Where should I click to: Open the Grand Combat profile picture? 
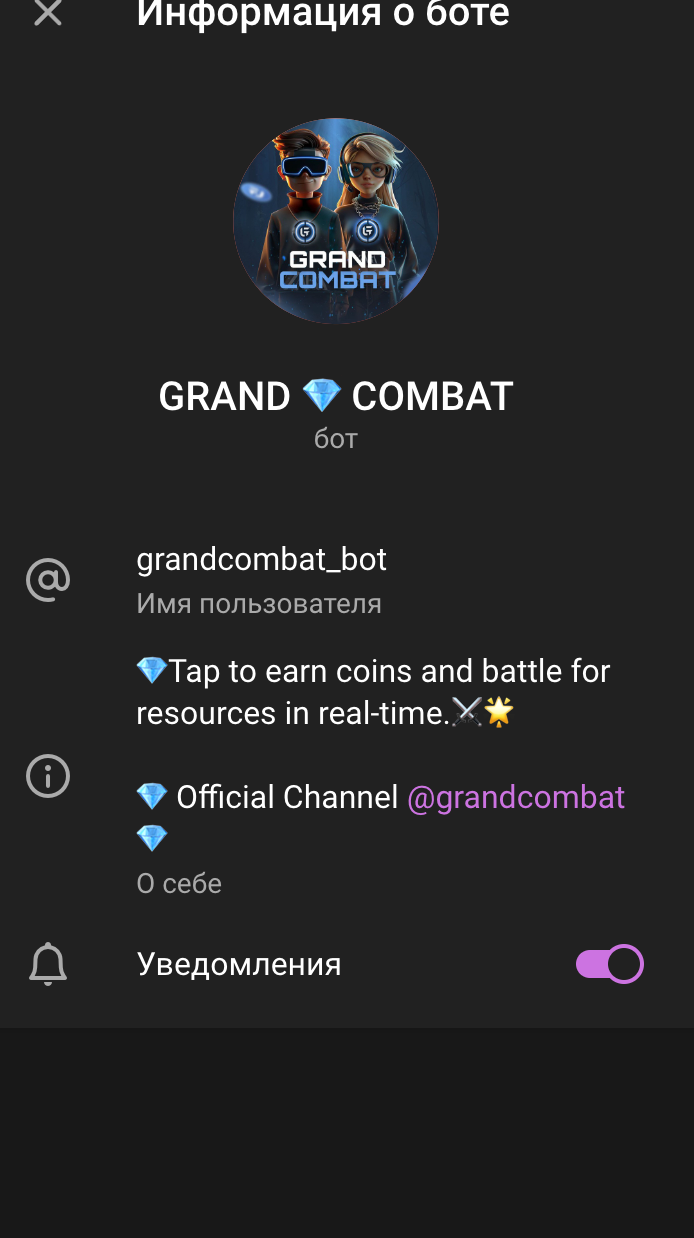[x=336, y=221]
